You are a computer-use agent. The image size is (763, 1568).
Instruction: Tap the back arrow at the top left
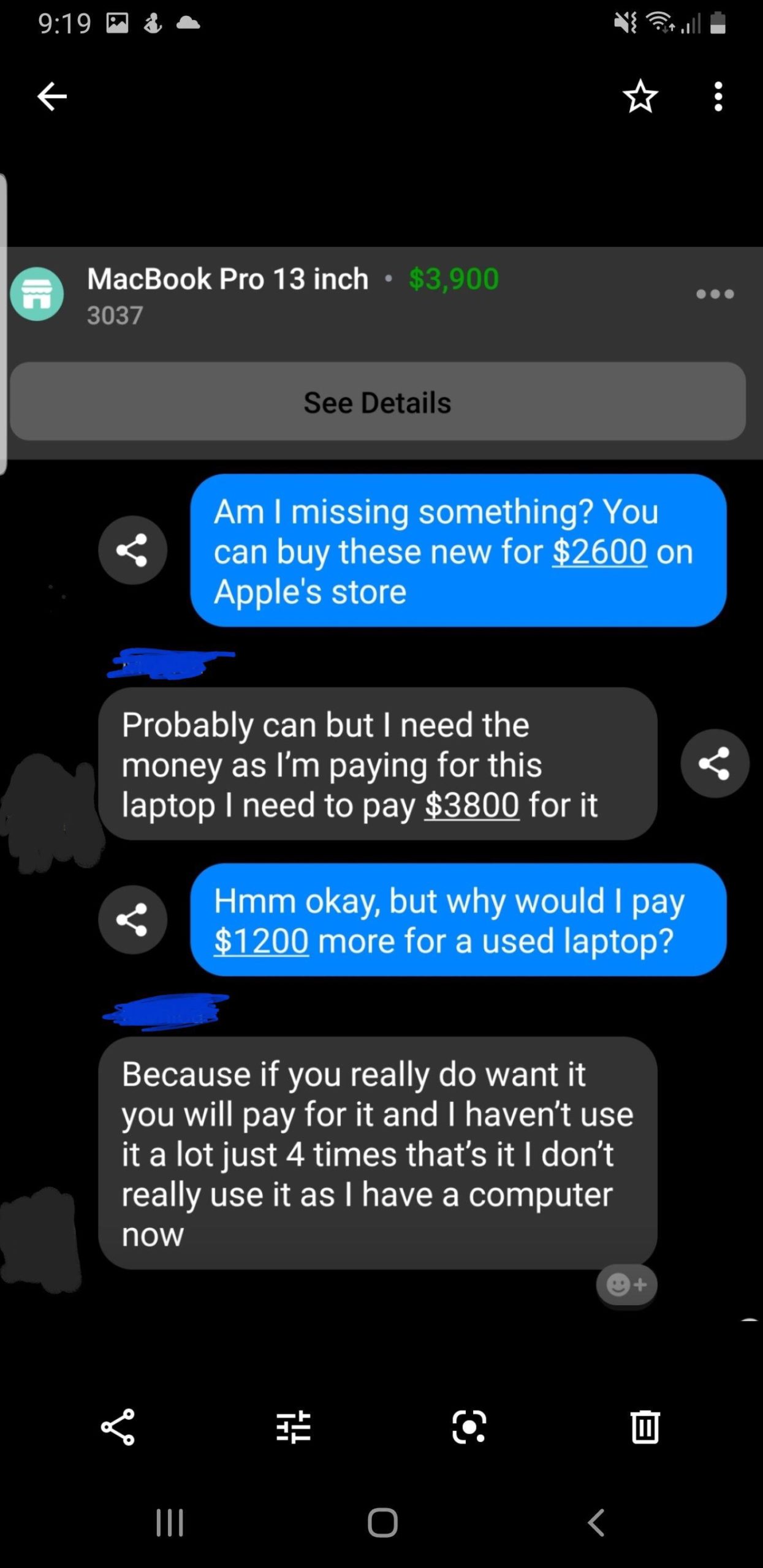coord(51,96)
